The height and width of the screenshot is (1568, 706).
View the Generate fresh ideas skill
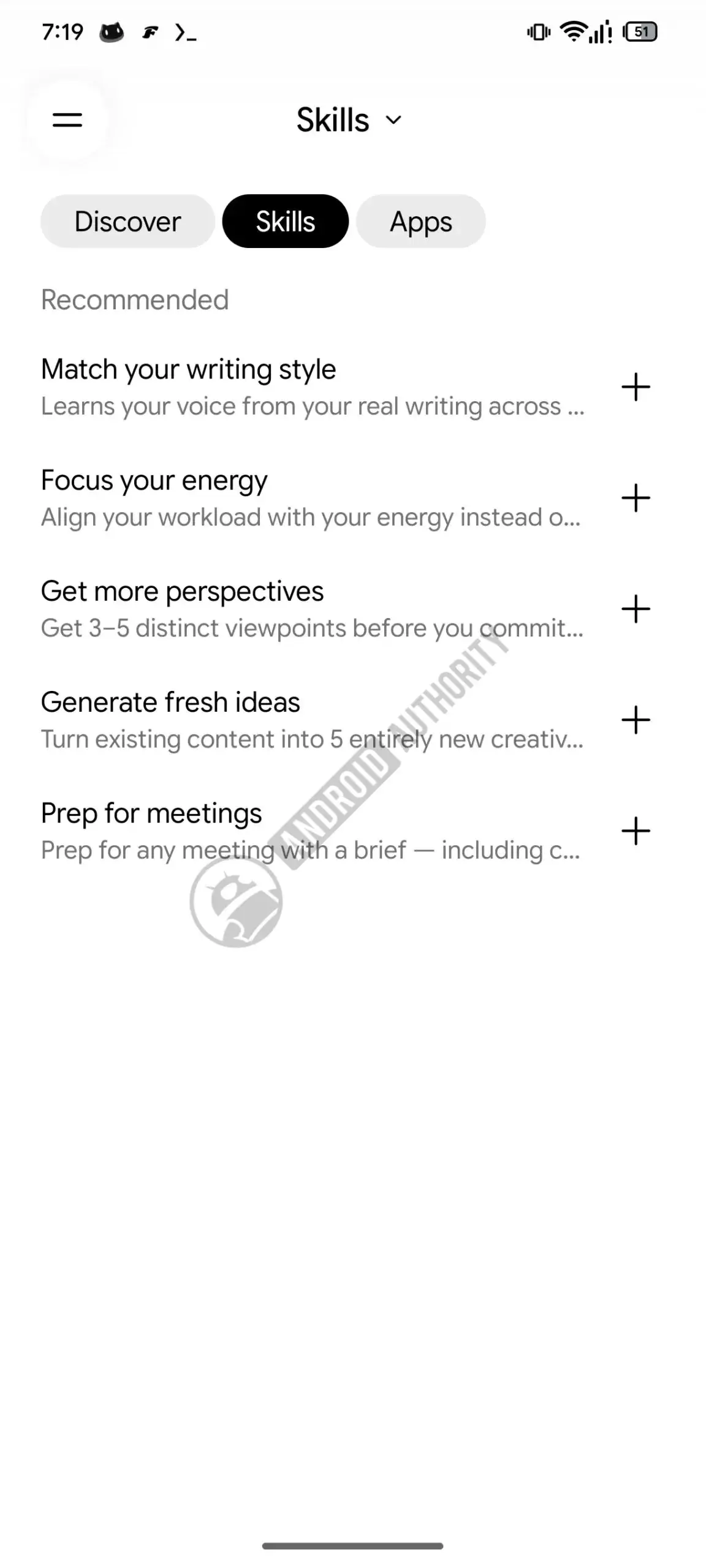[x=312, y=720]
